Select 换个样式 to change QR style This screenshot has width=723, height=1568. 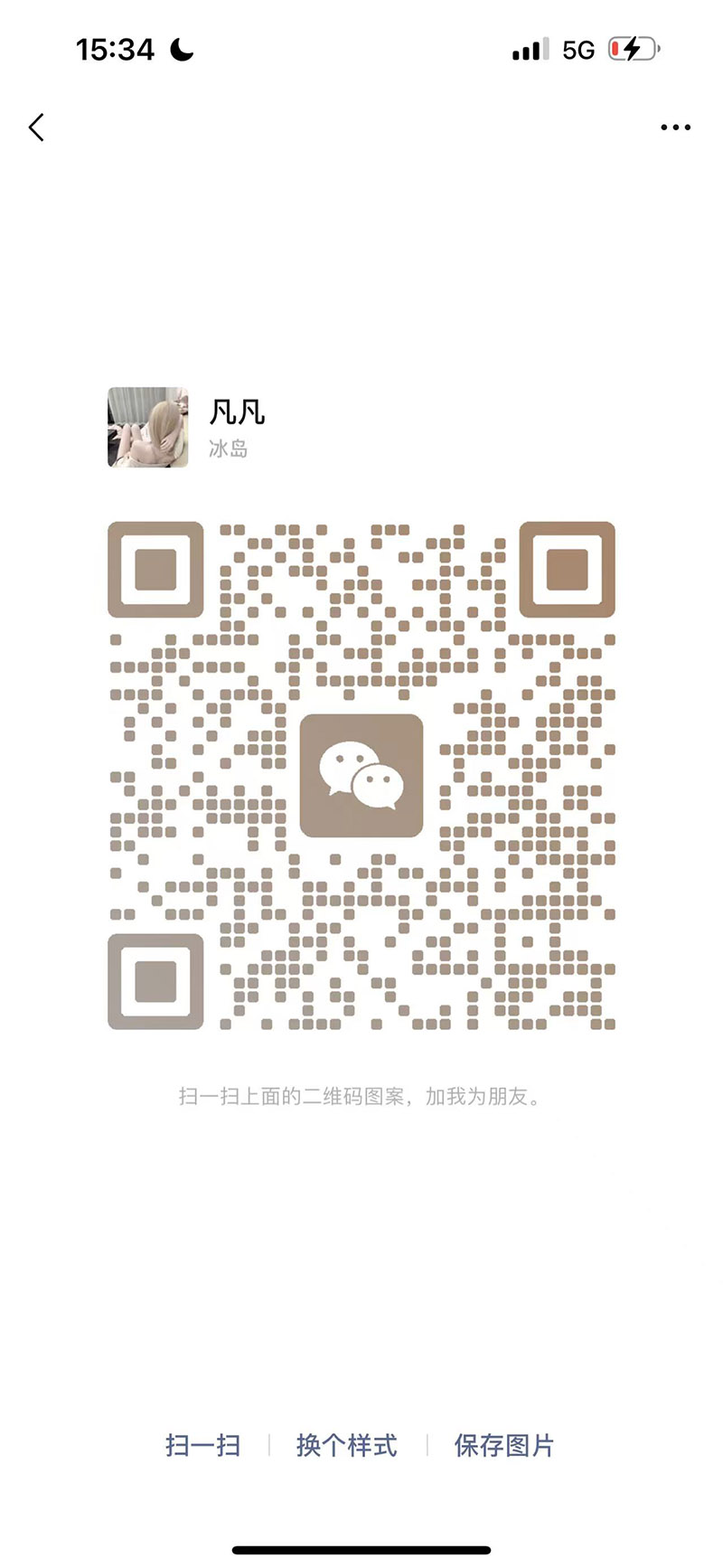coord(347,1445)
